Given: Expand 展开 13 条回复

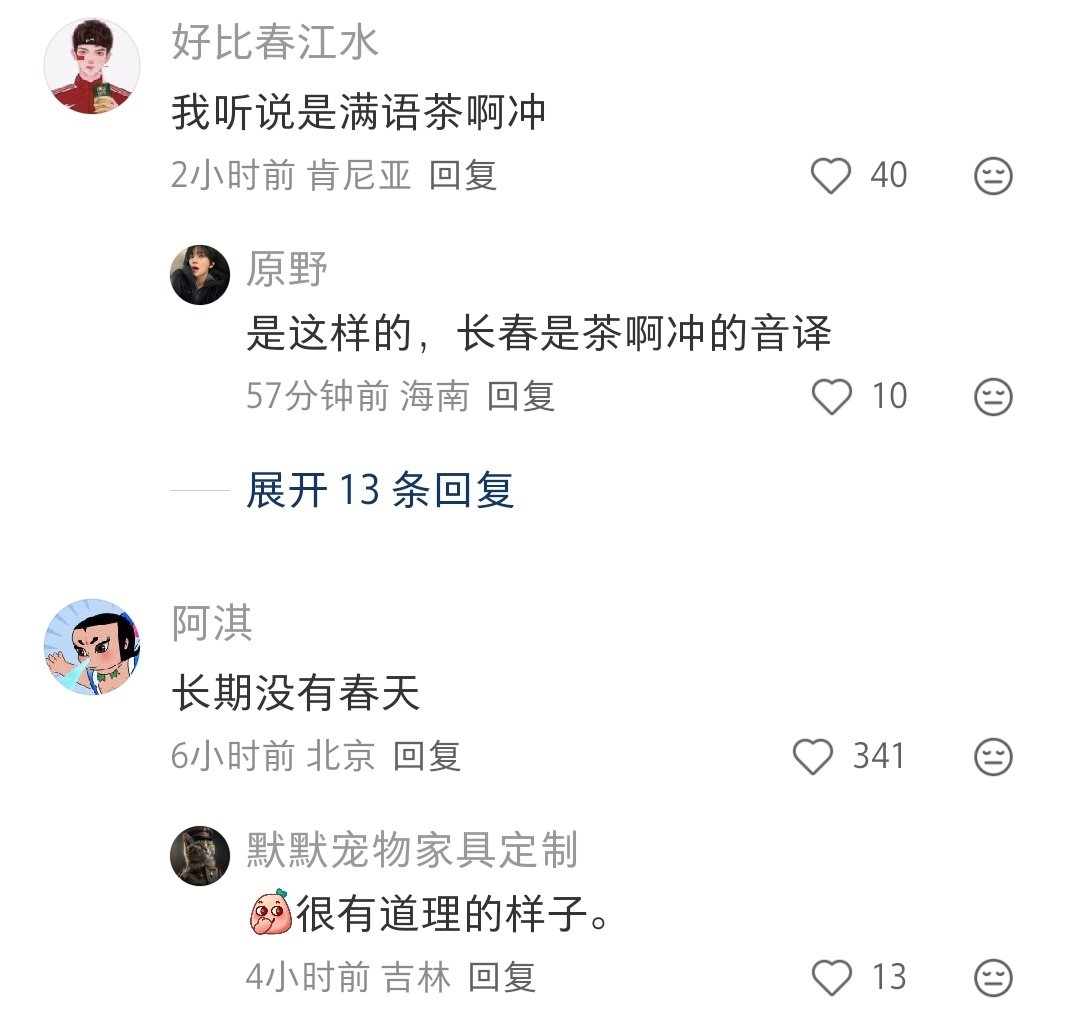Looking at the screenshot, I should click(x=380, y=491).
